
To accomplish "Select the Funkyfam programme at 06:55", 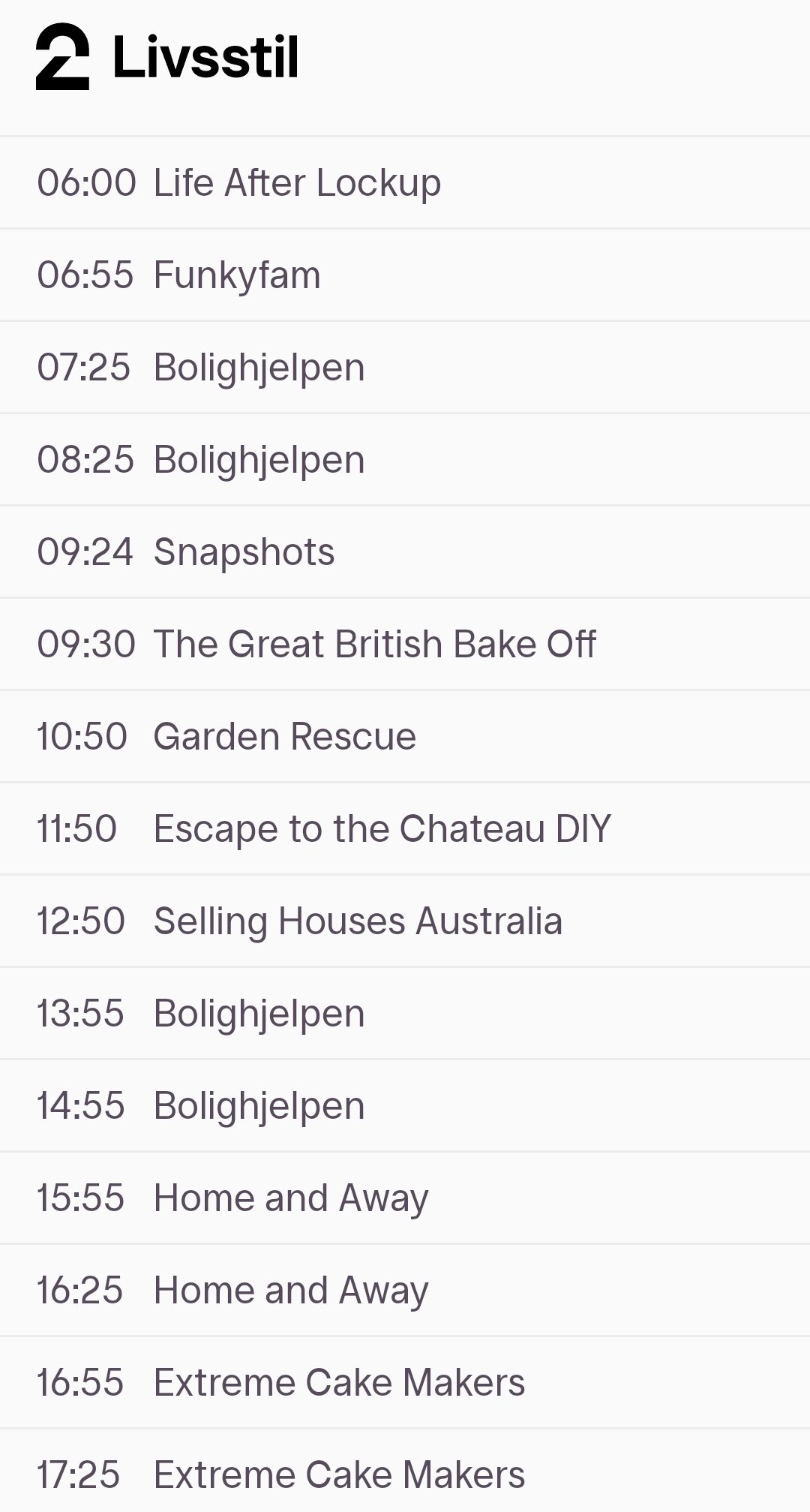I will point(405,275).
